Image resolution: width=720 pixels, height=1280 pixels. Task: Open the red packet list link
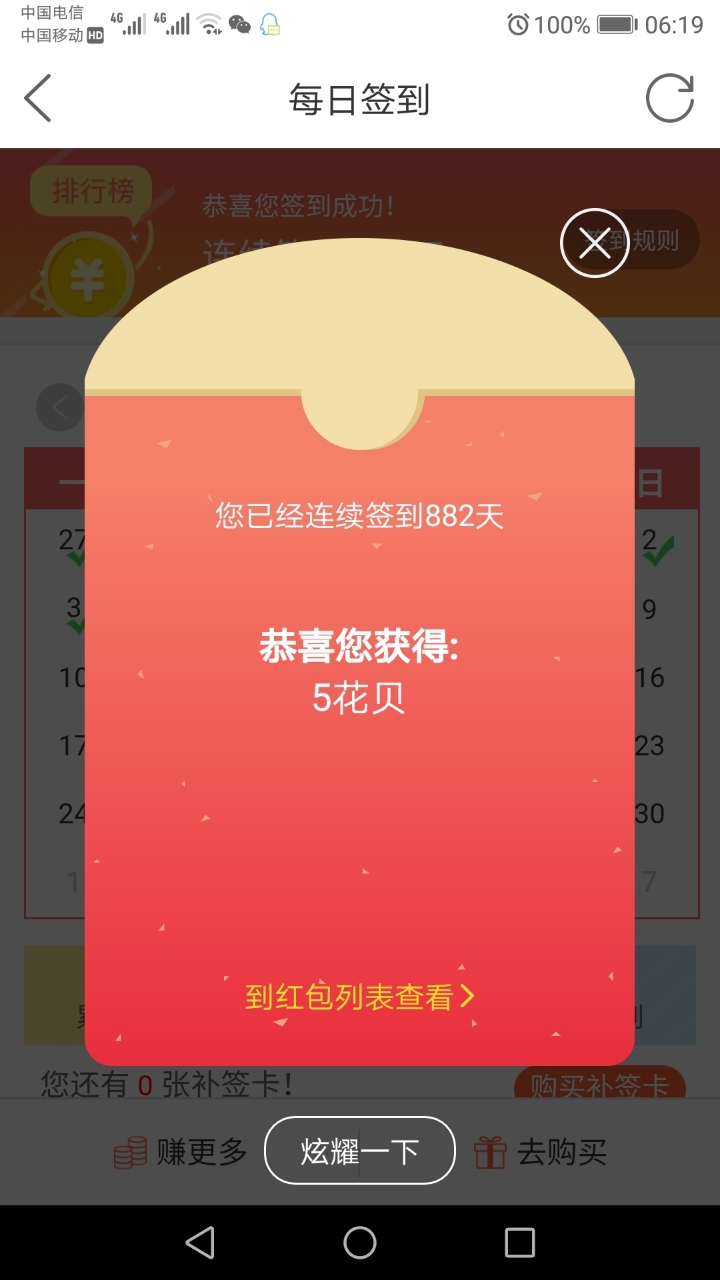point(359,996)
